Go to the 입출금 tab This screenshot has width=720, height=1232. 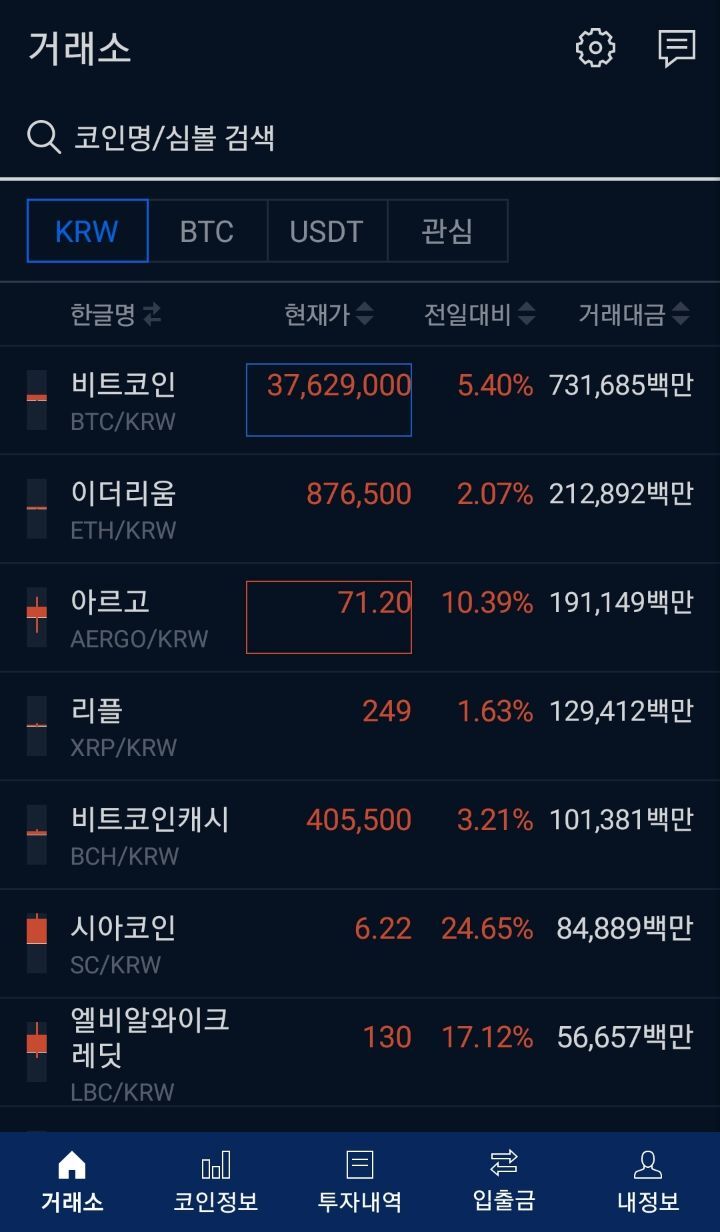point(504,1182)
